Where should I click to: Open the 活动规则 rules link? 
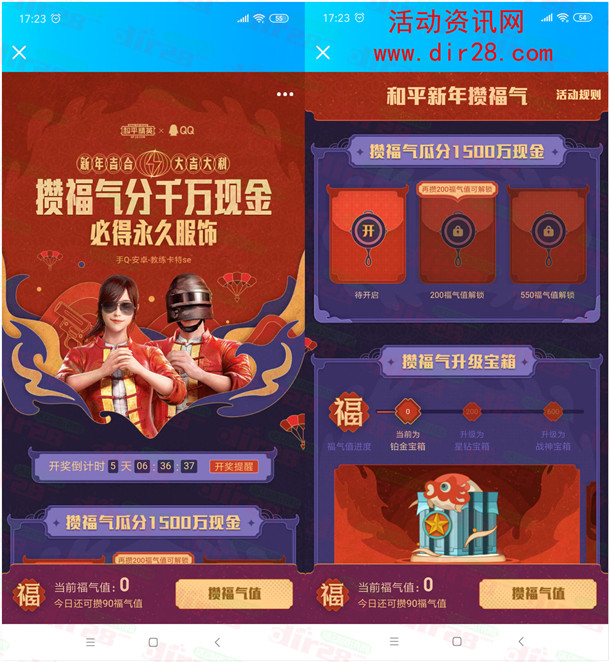579,95
